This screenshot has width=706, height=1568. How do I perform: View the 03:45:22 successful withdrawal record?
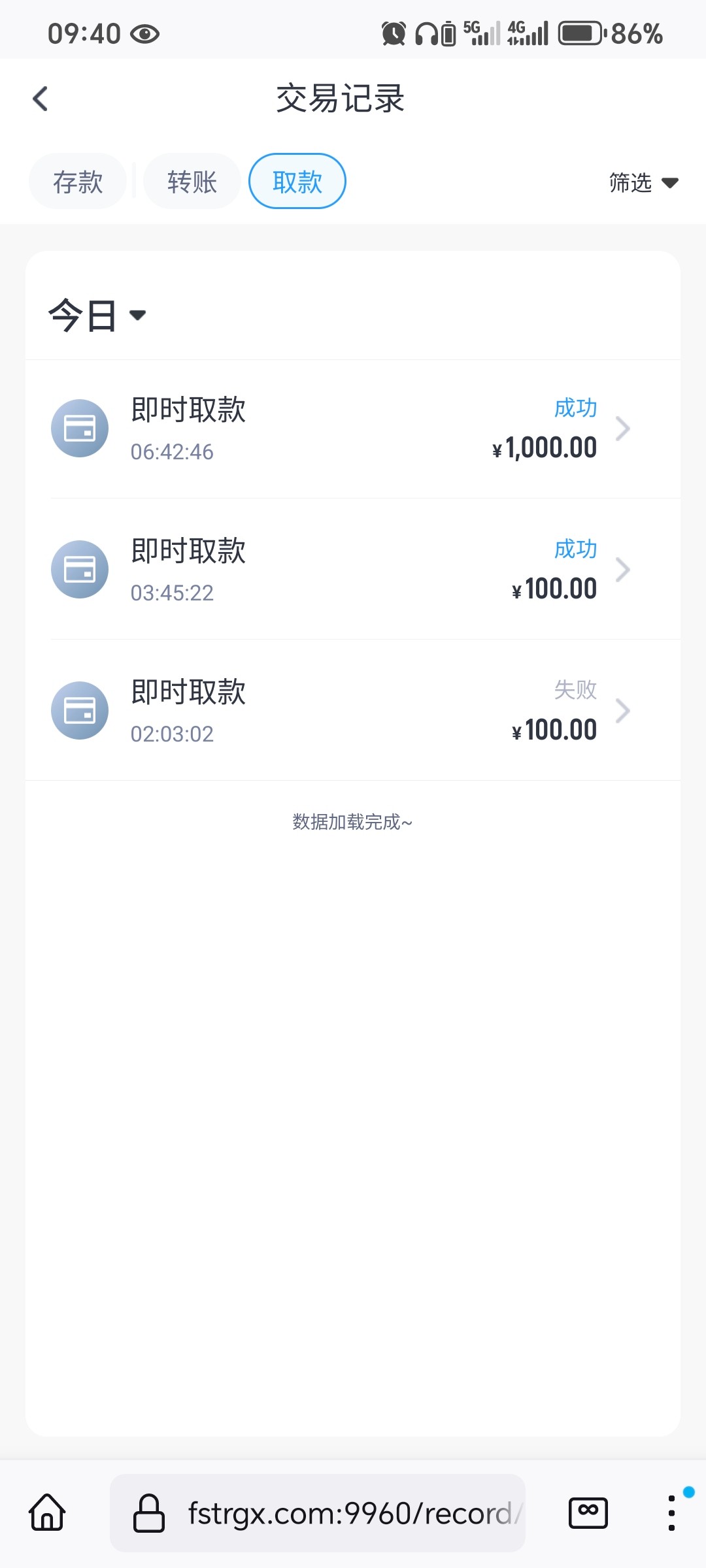coord(353,570)
